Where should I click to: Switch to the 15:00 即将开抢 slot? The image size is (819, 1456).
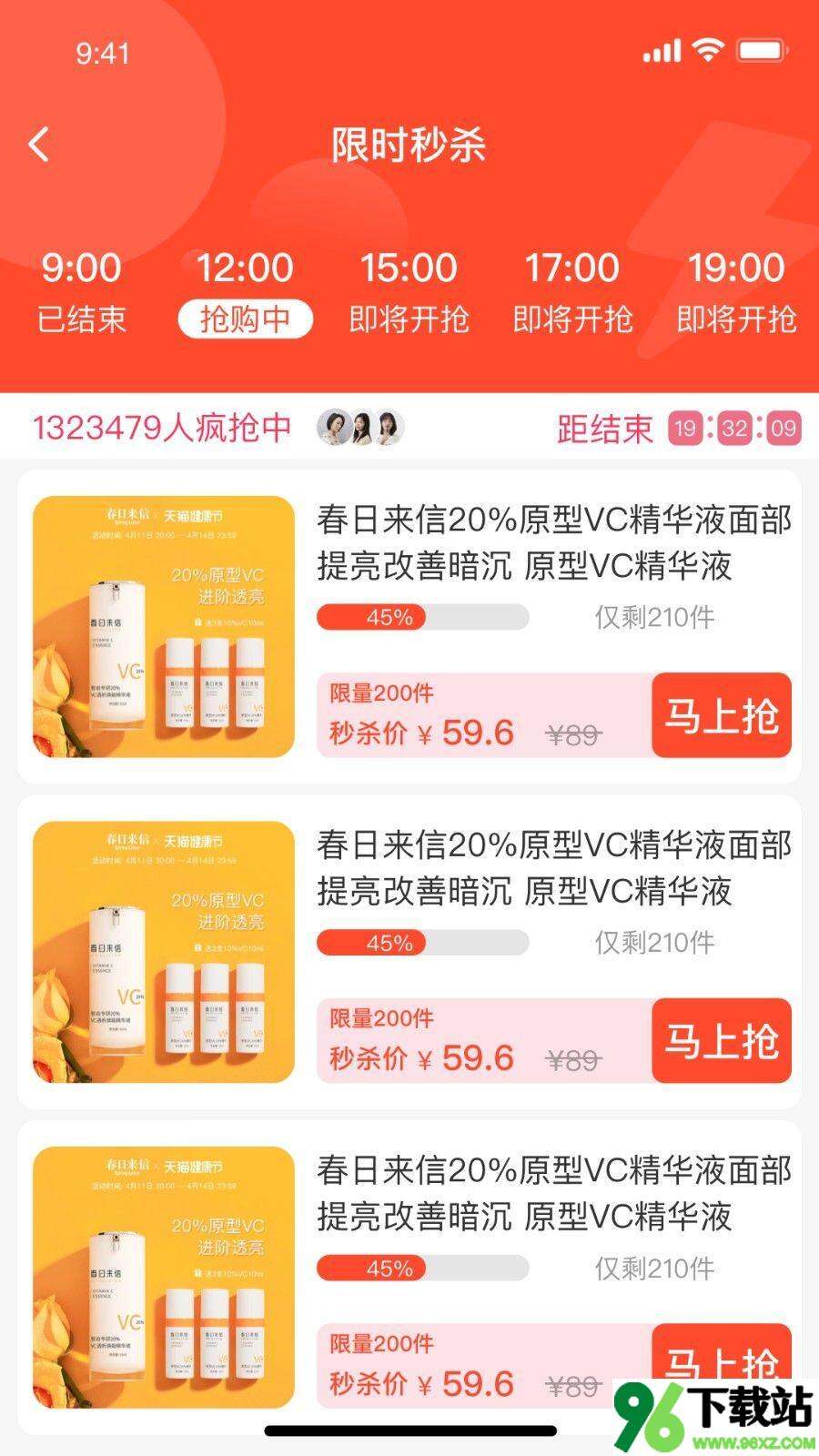point(409,291)
